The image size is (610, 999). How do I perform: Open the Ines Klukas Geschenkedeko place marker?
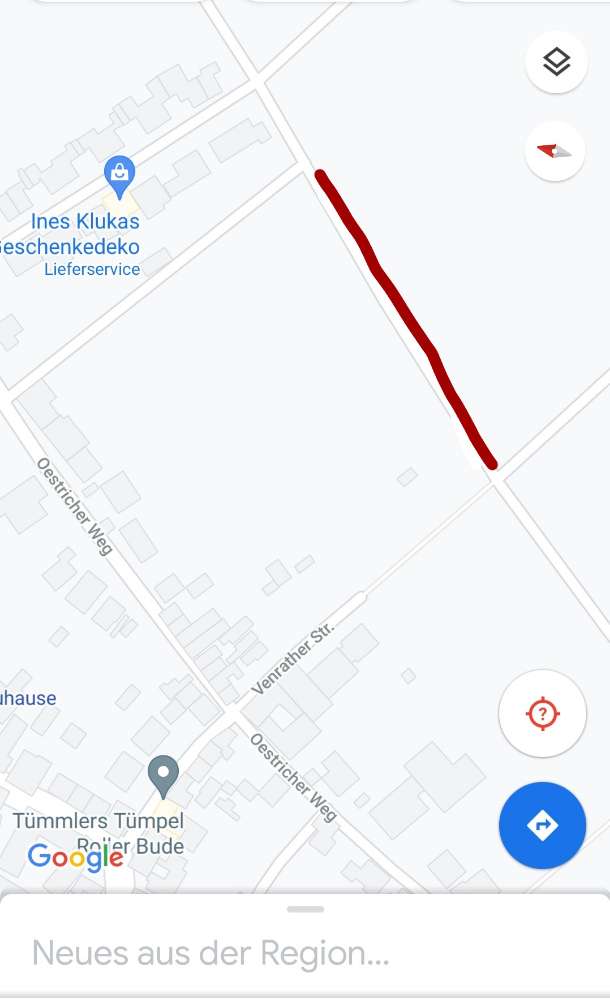pos(120,178)
